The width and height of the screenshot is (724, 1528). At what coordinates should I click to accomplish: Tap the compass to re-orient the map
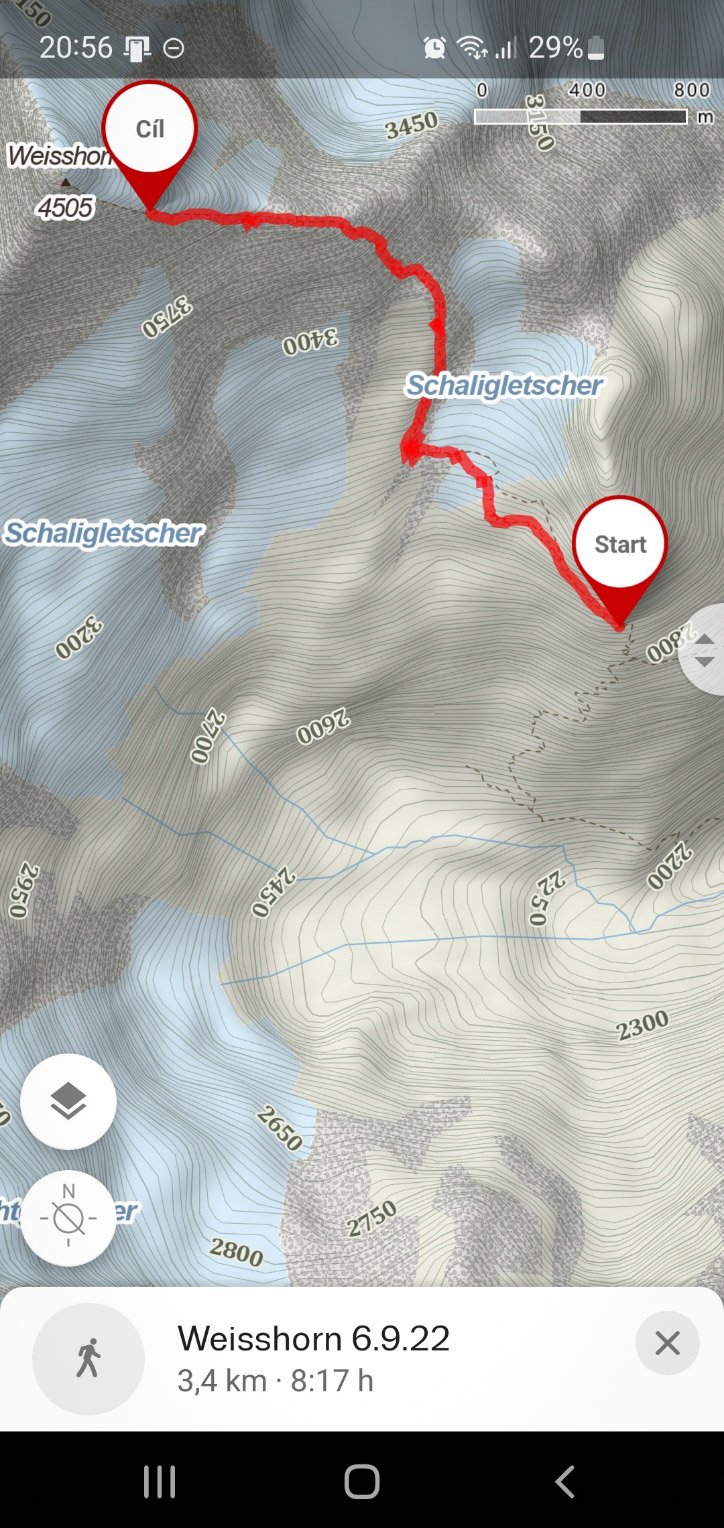coord(68,1218)
